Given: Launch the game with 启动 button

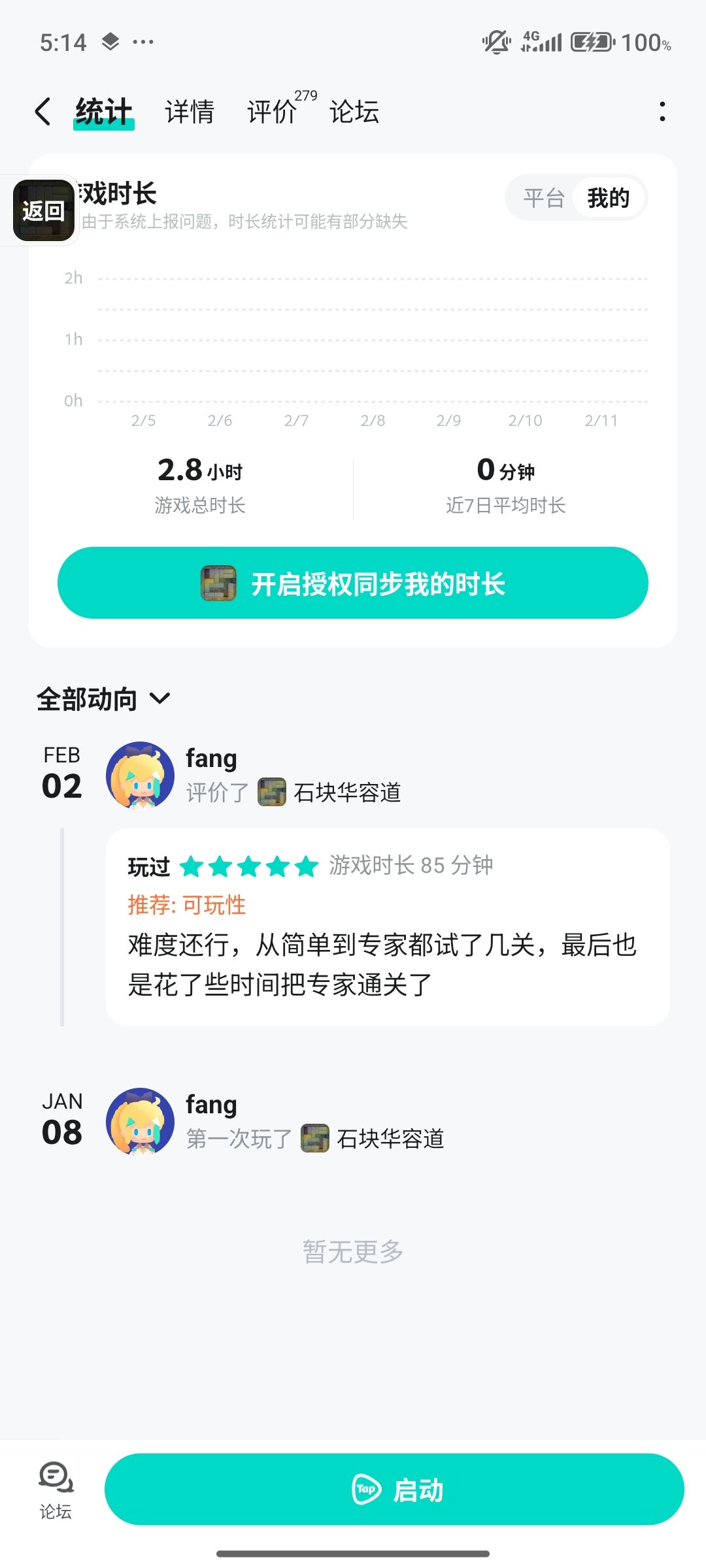Looking at the screenshot, I should click(394, 1489).
